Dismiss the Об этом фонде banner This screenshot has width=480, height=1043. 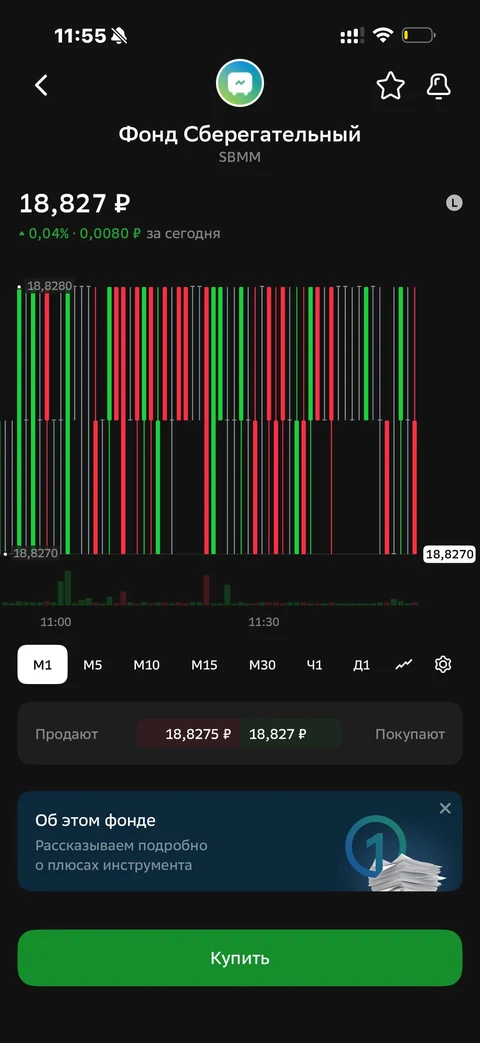point(445,808)
